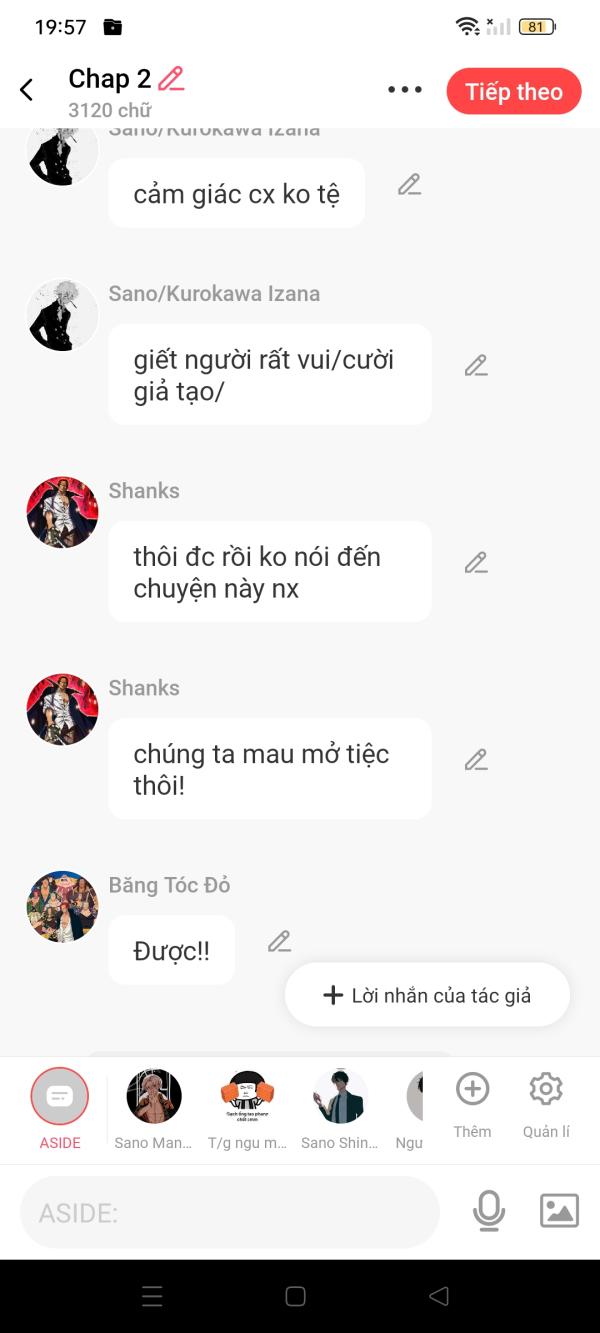Open the three-dot overflow menu
The width and height of the screenshot is (600, 1333).
click(405, 90)
